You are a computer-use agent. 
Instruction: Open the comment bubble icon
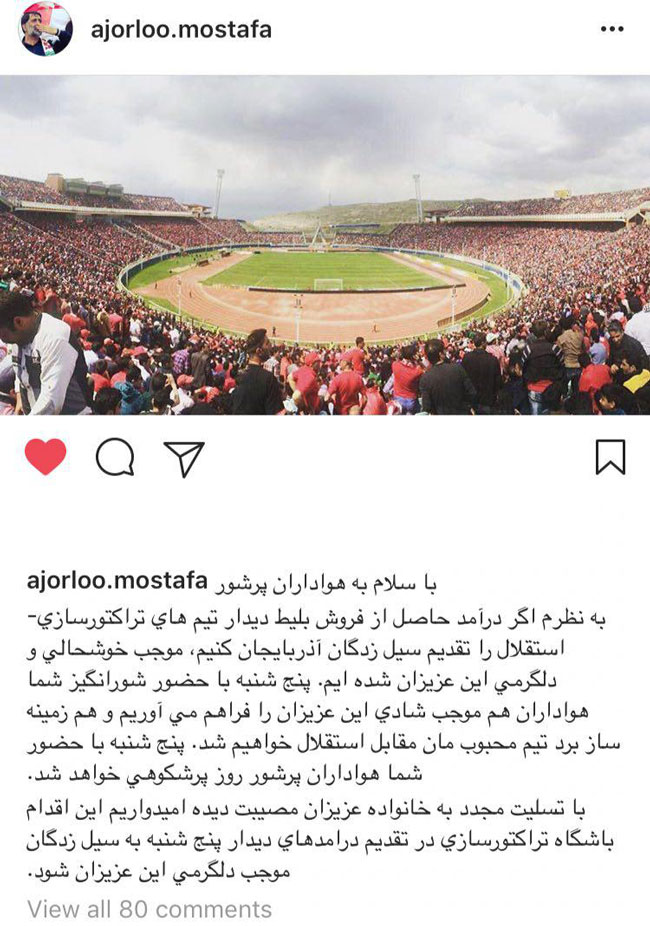coord(114,458)
